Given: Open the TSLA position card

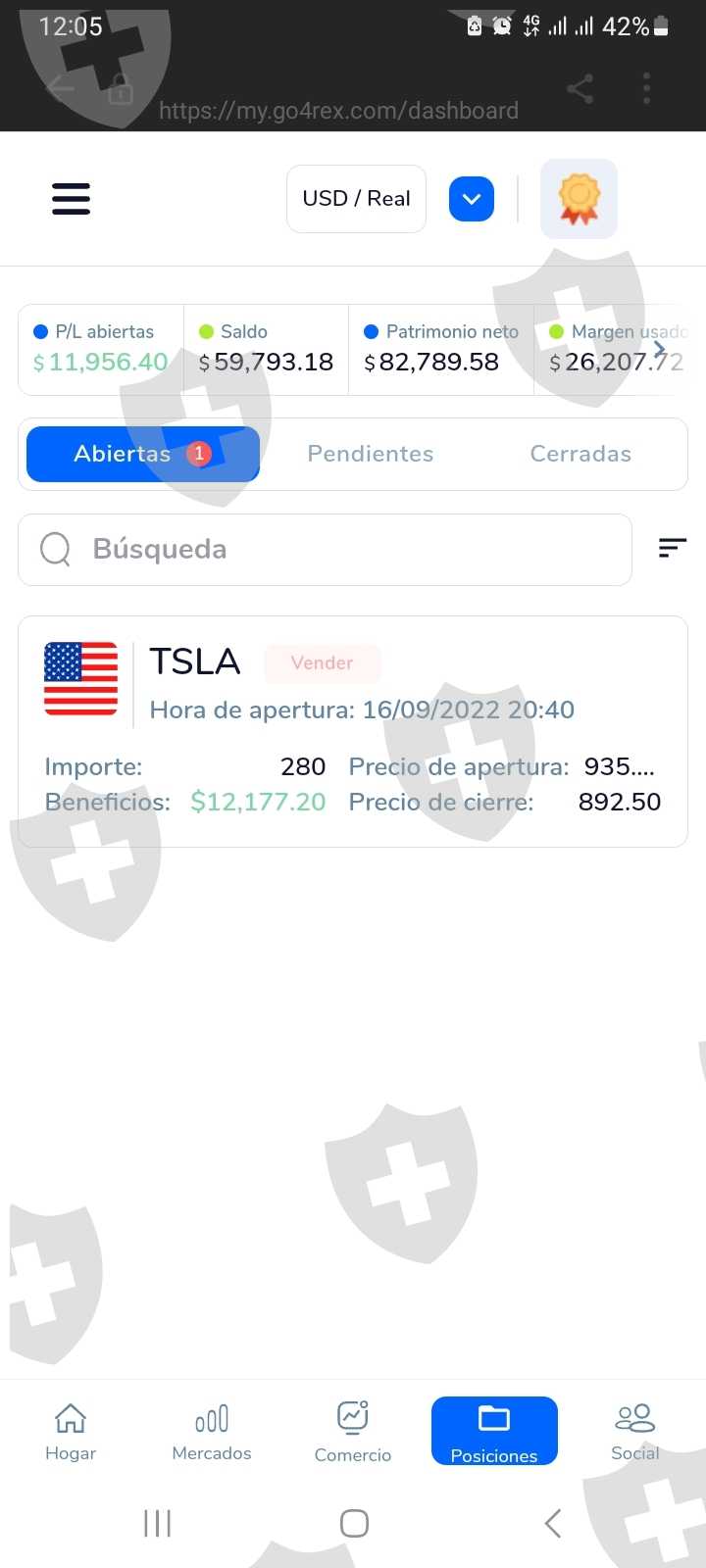Looking at the screenshot, I should click(353, 731).
